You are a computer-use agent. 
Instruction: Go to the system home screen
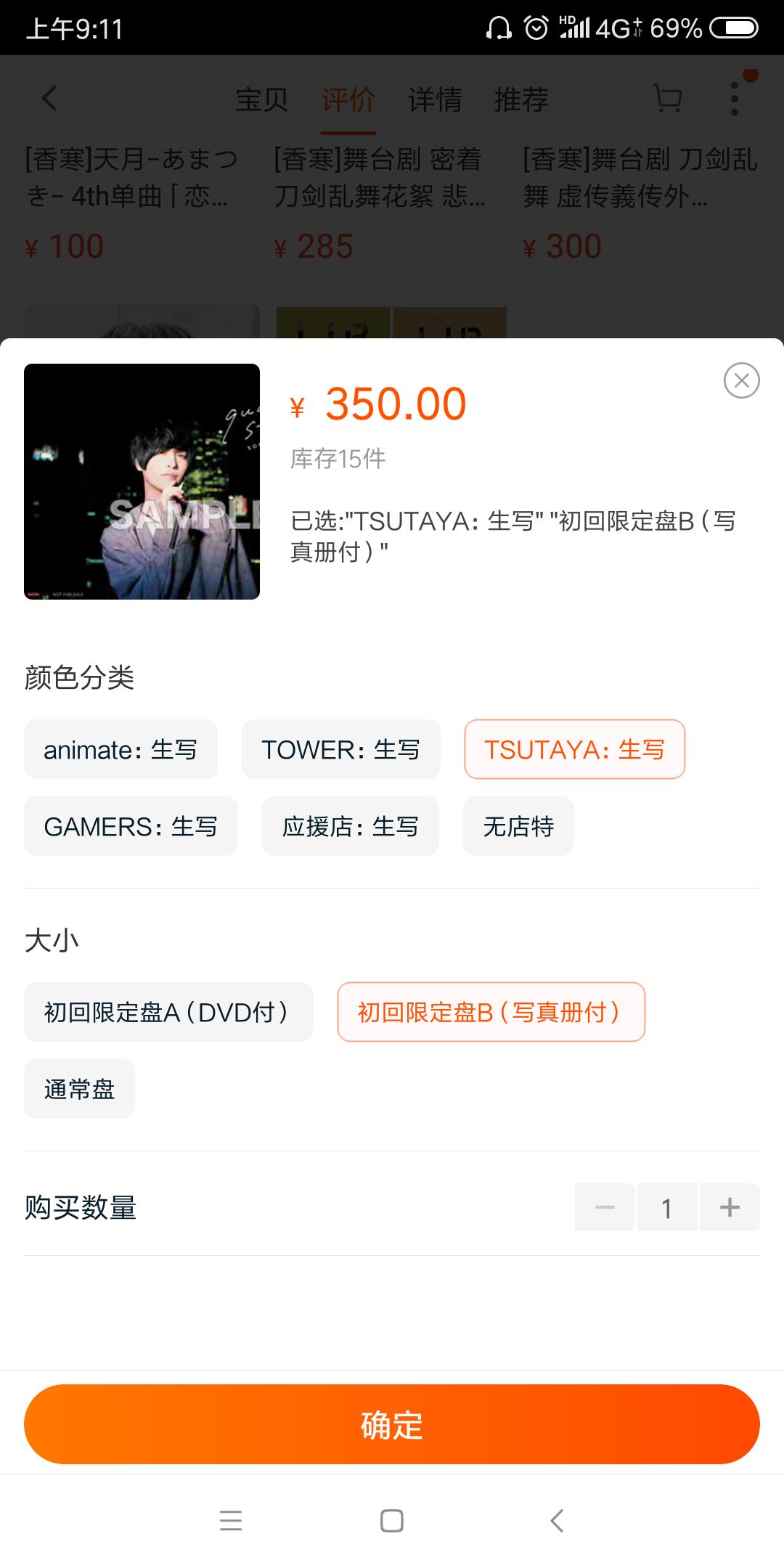click(x=392, y=1520)
